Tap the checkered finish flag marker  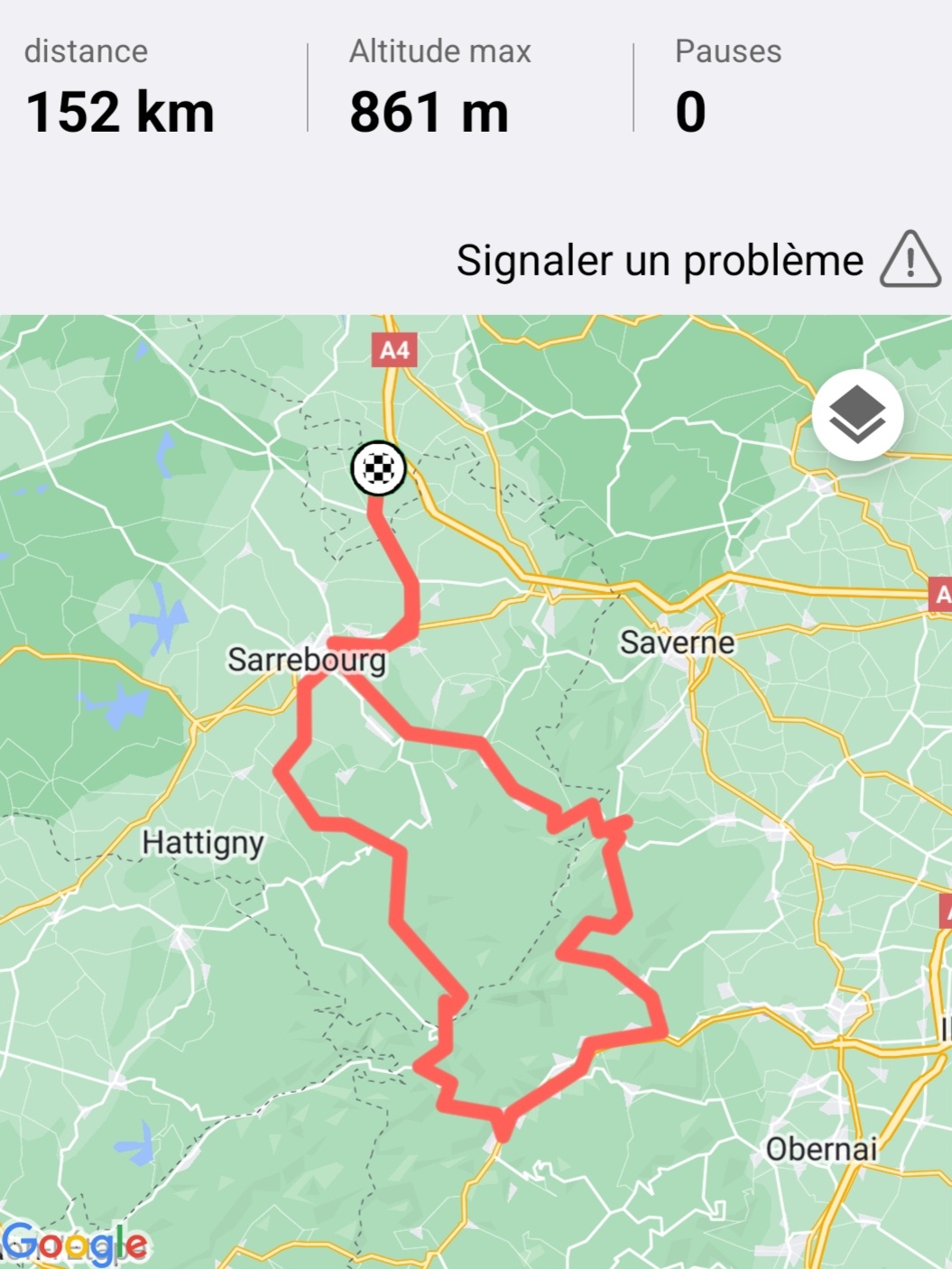[x=378, y=468]
